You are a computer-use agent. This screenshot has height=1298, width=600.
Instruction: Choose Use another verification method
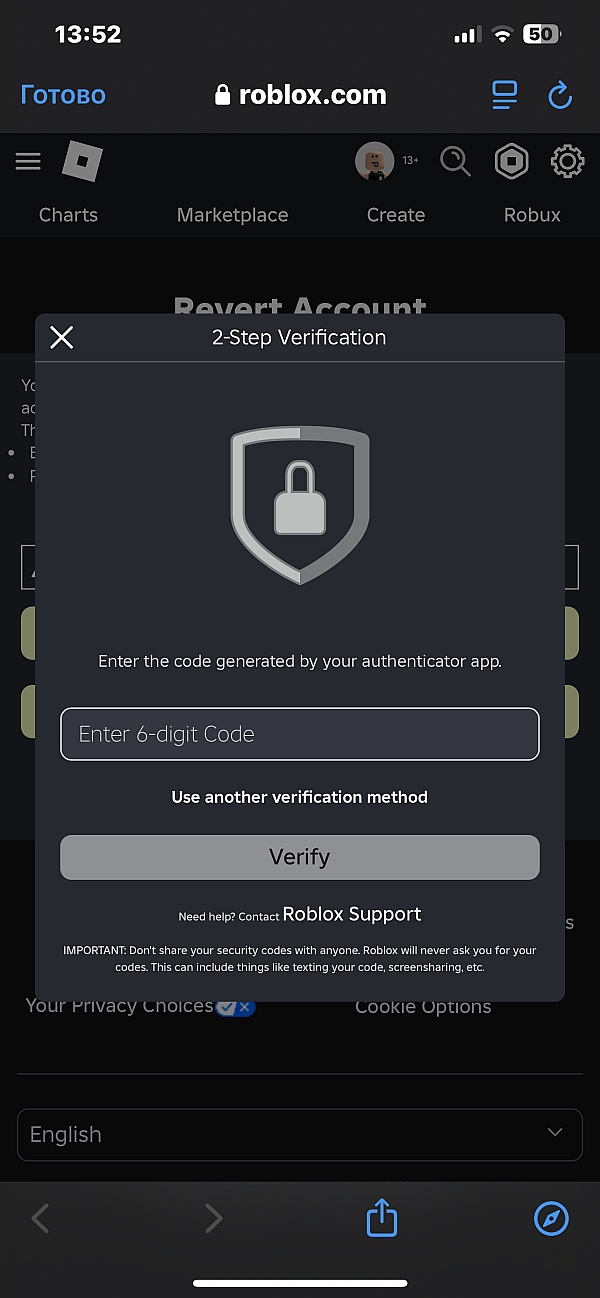[300, 797]
